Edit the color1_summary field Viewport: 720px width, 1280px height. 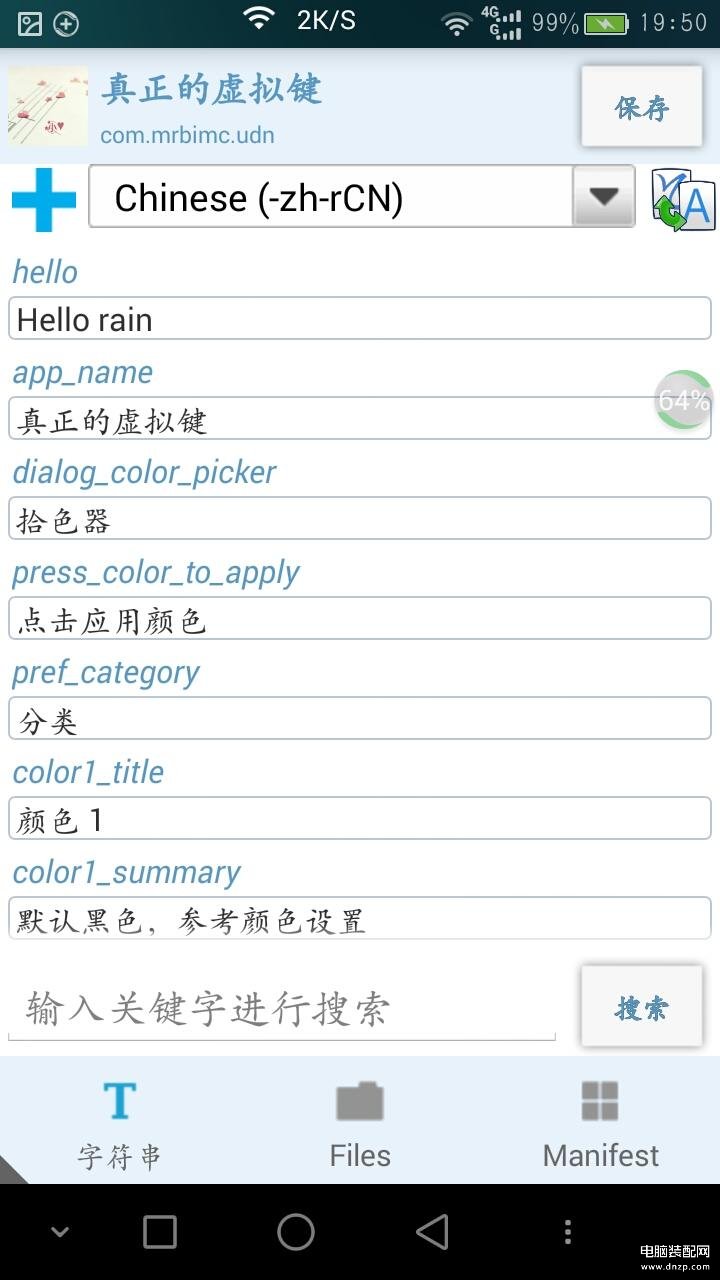[x=360, y=919]
